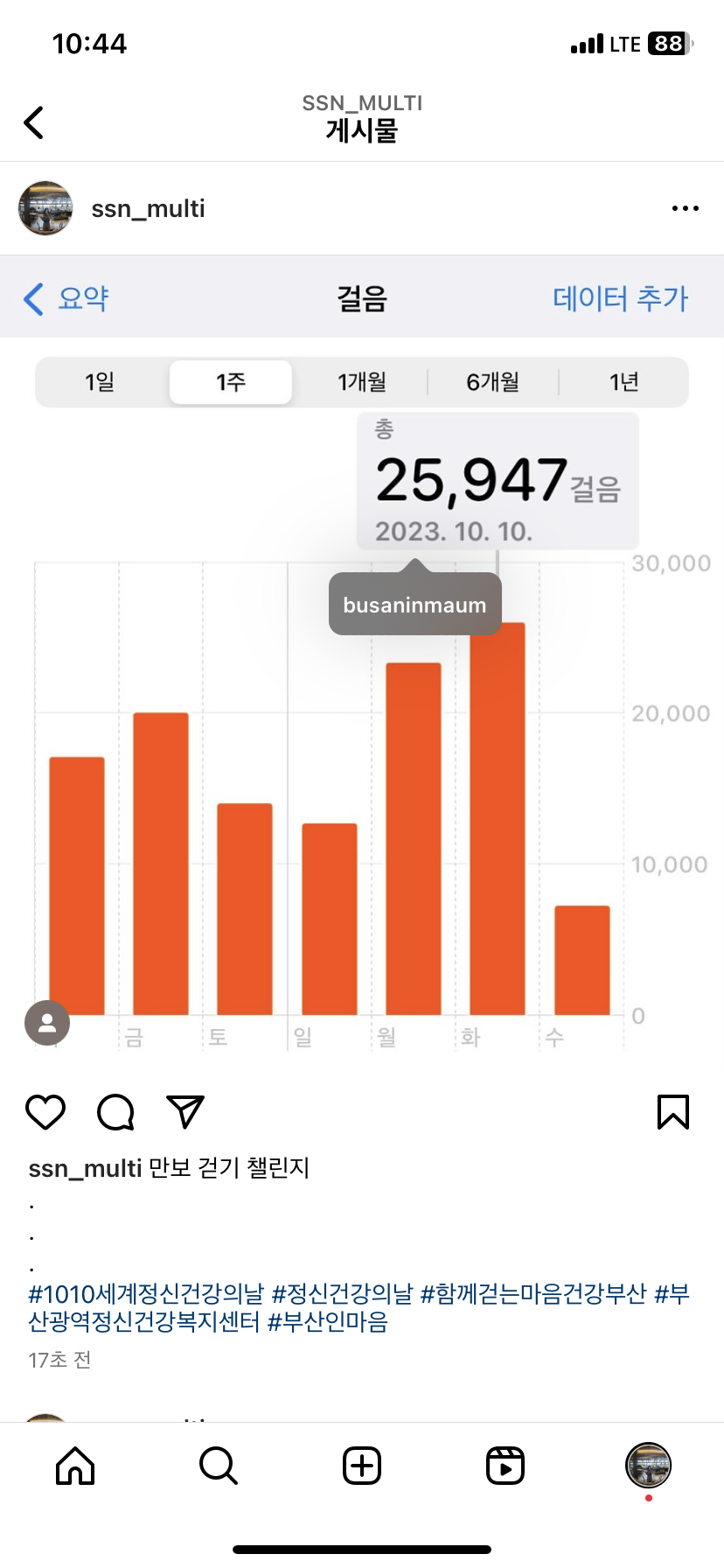Open the Reels tab
The image size is (724, 1568).
505,1466
